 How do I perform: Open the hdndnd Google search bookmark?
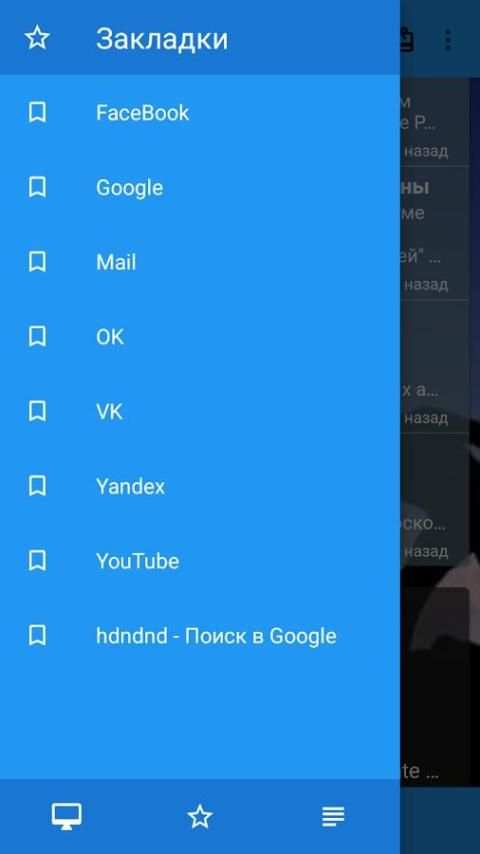[200, 636]
